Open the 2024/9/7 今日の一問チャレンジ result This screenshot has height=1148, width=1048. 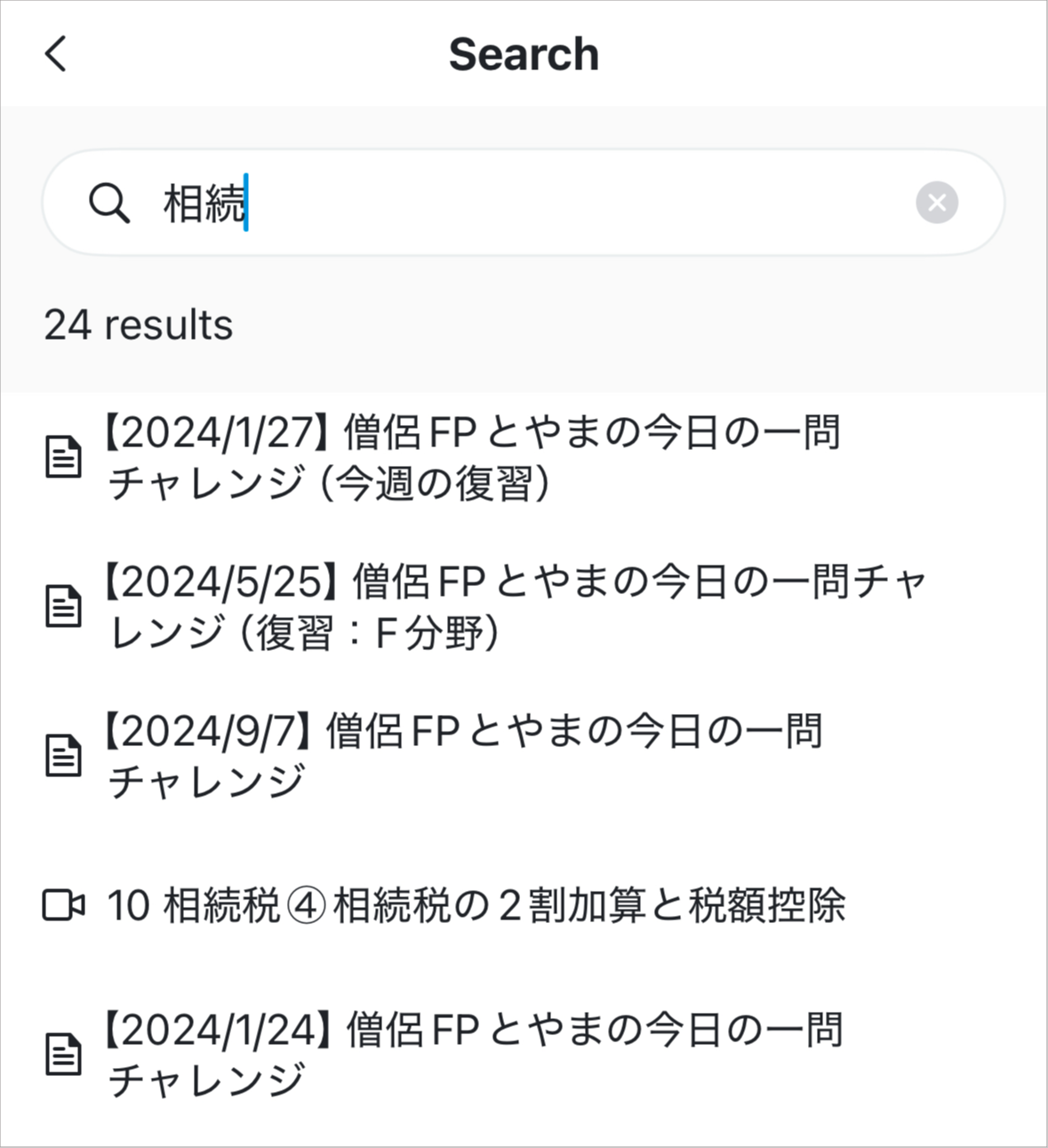(464, 756)
